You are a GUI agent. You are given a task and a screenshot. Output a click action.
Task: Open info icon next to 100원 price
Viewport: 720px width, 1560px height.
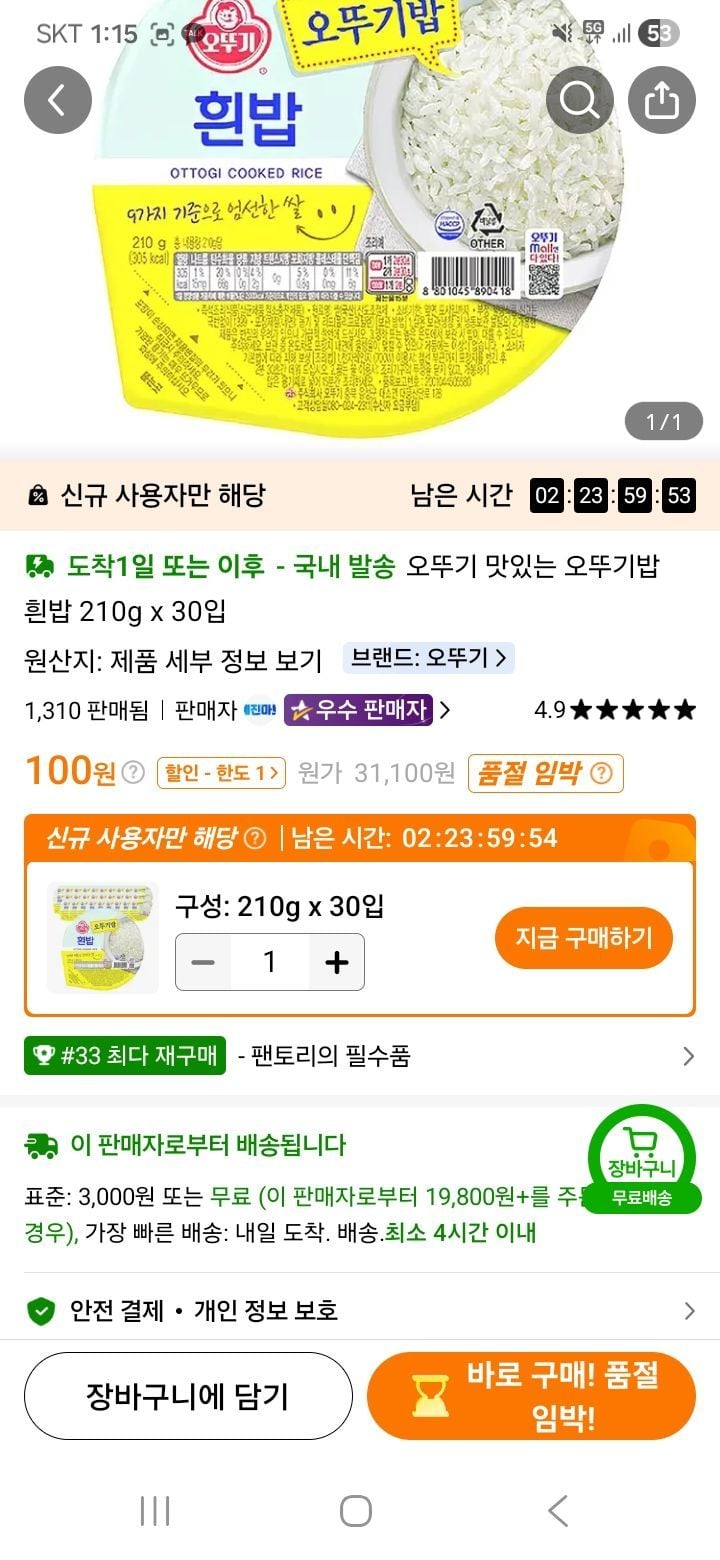tap(133, 773)
